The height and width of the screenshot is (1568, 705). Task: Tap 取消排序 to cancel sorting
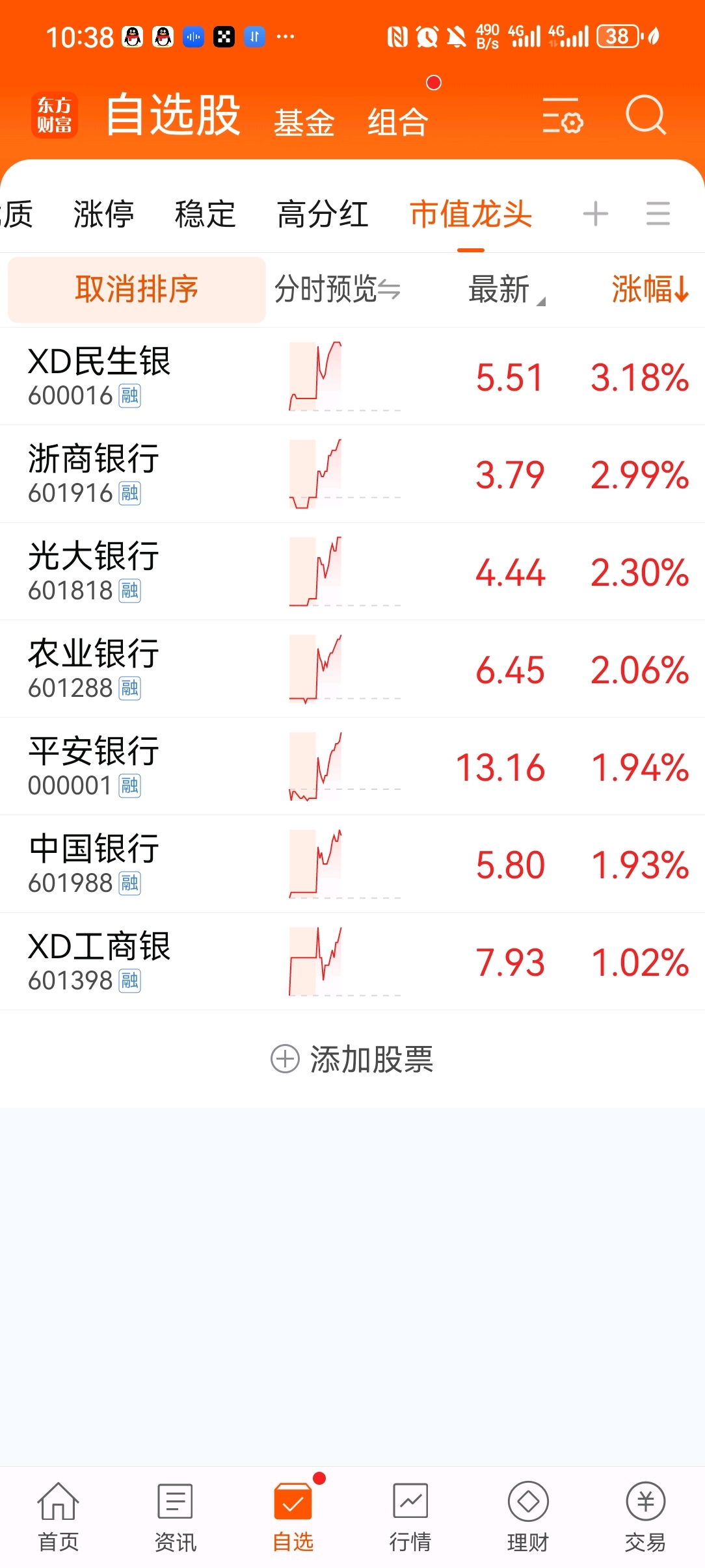tap(137, 289)
